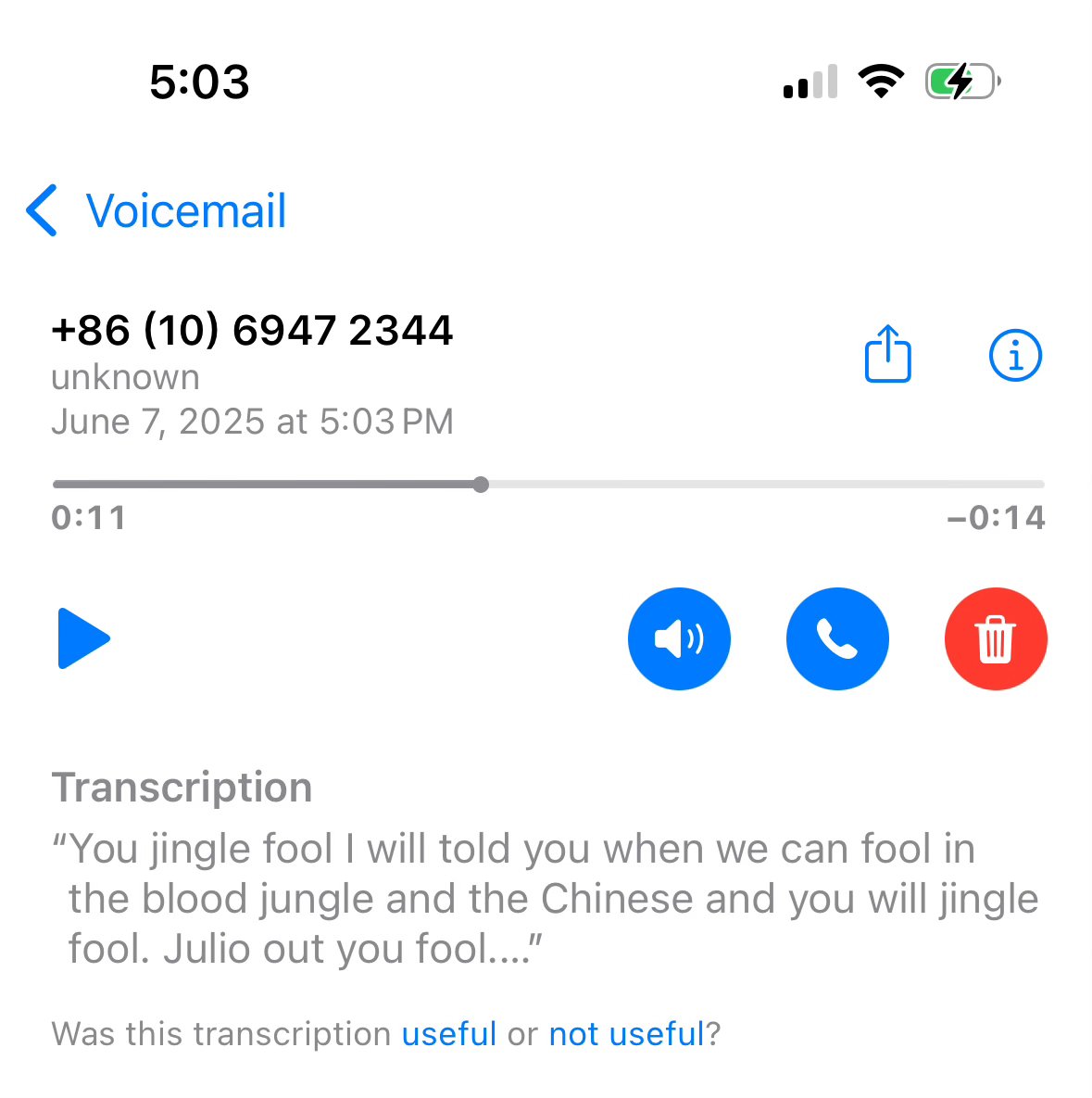Tap the playback scrubber knob

(481, 484)
